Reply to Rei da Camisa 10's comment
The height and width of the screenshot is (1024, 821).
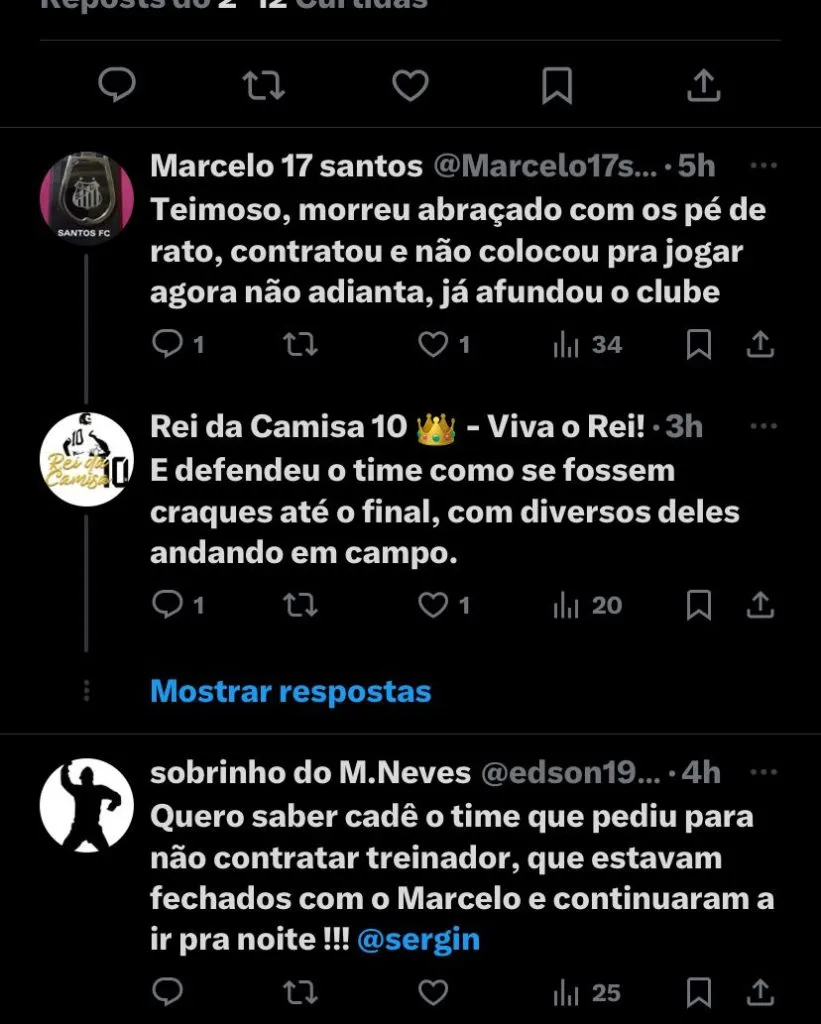click(x=166, y=605)
